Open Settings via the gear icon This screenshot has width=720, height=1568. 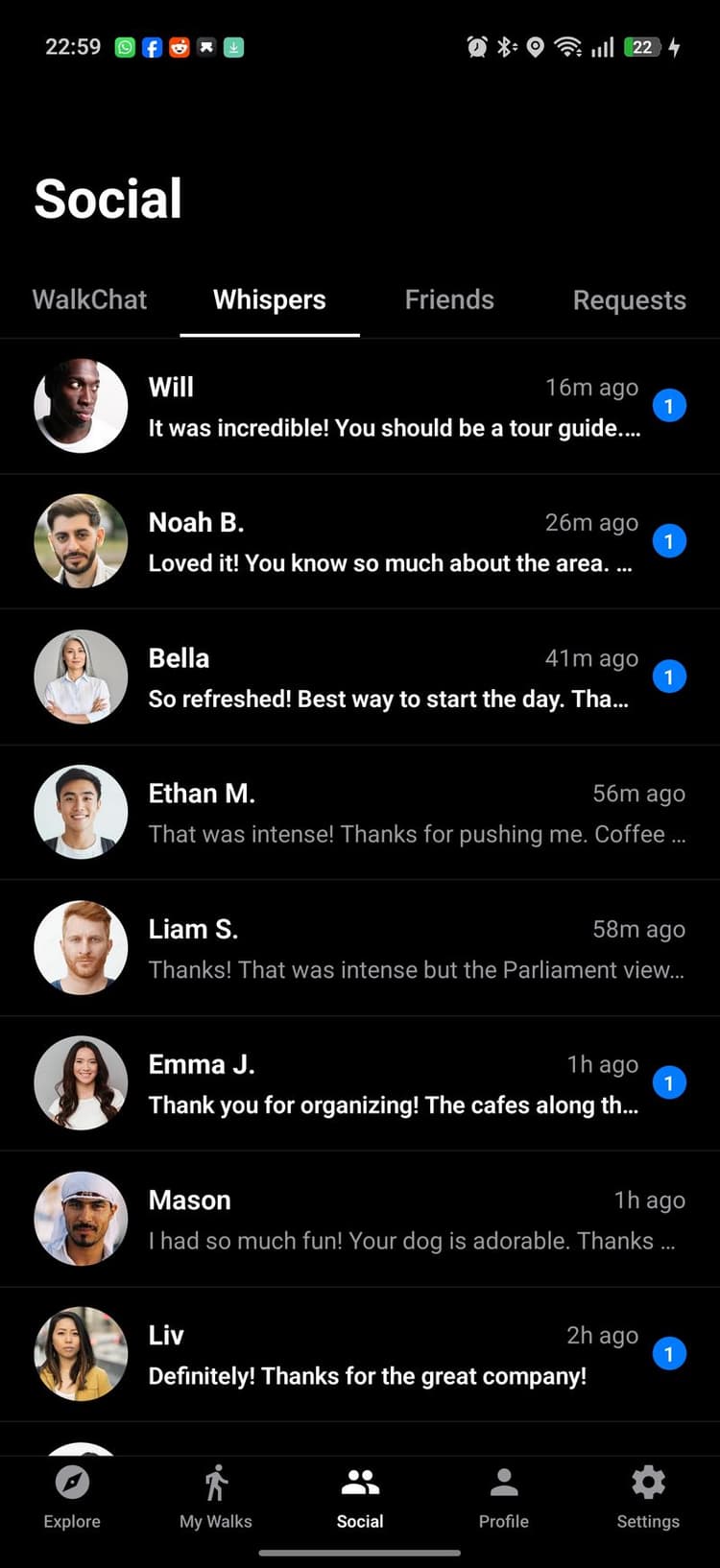[648, 1483]
